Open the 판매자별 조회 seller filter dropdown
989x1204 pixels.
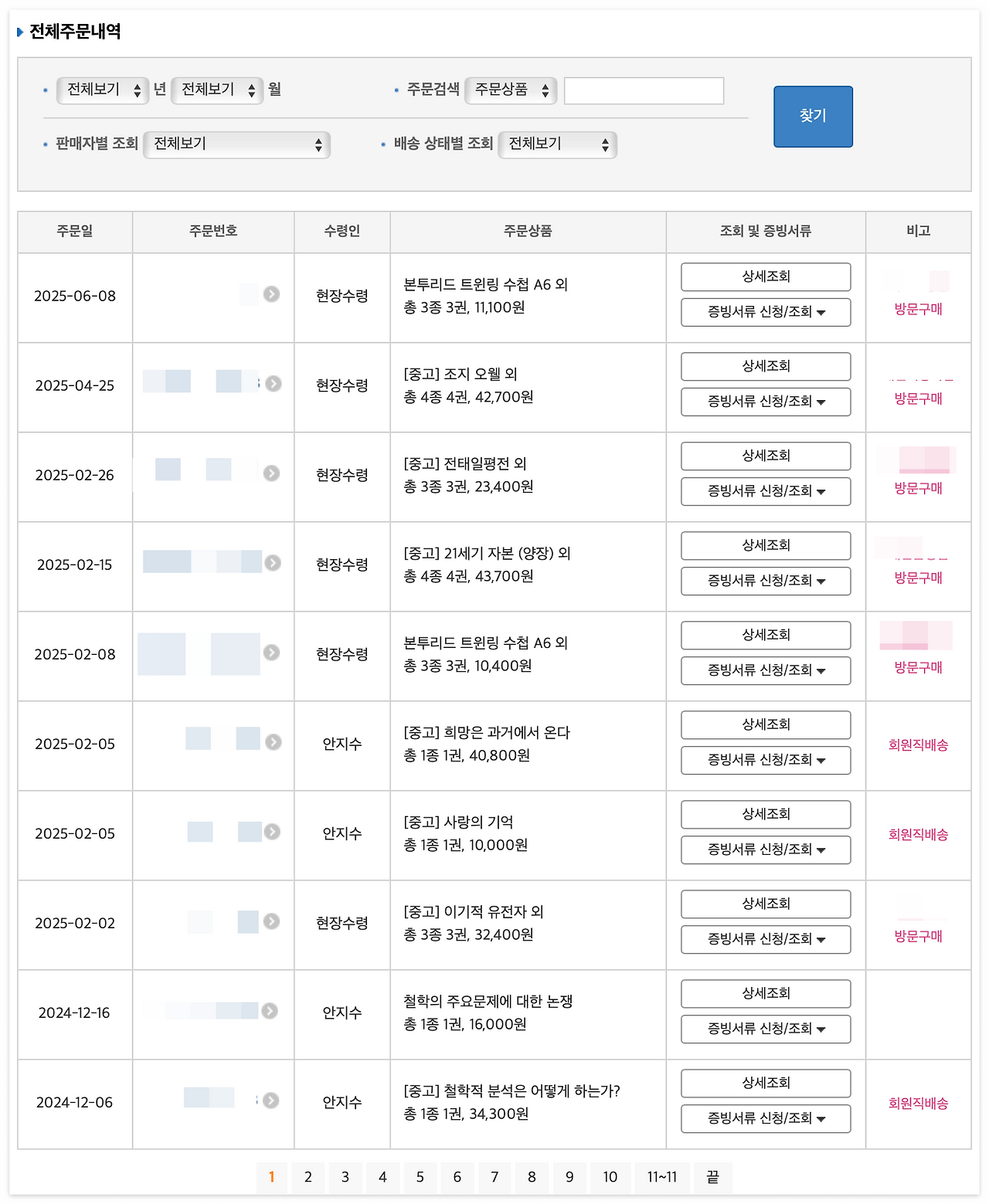pos(237,144)
